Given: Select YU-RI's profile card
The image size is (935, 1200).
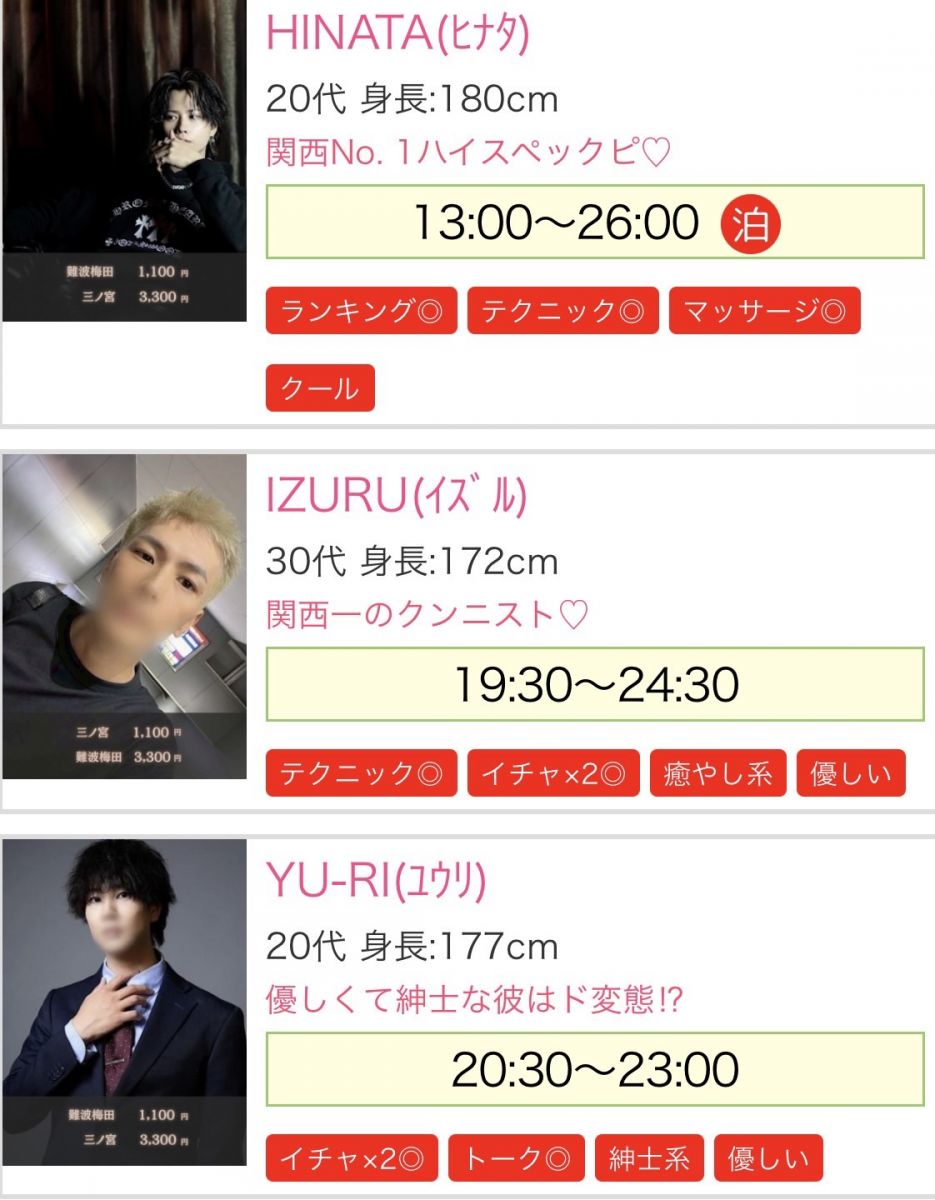Looking at the screenshot, I should [x=375, y=881].
